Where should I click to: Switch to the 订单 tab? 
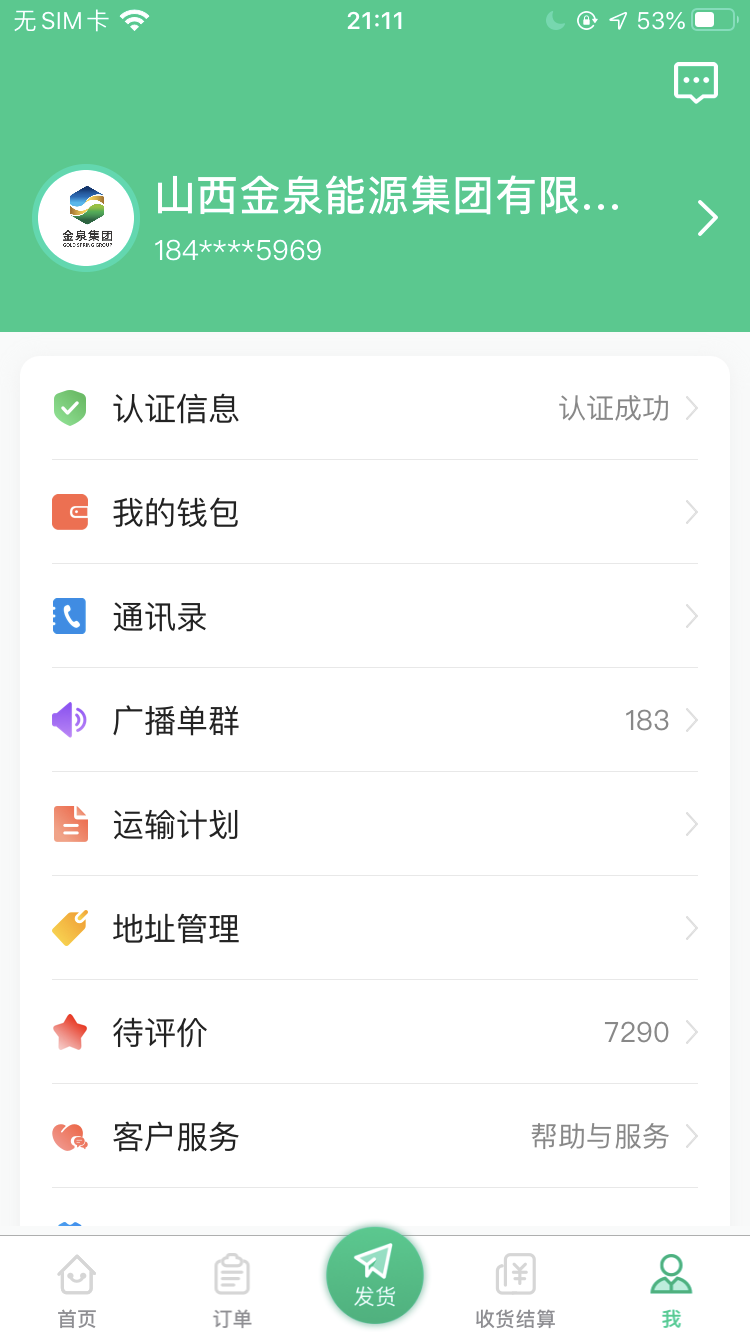coord(232,1290)
